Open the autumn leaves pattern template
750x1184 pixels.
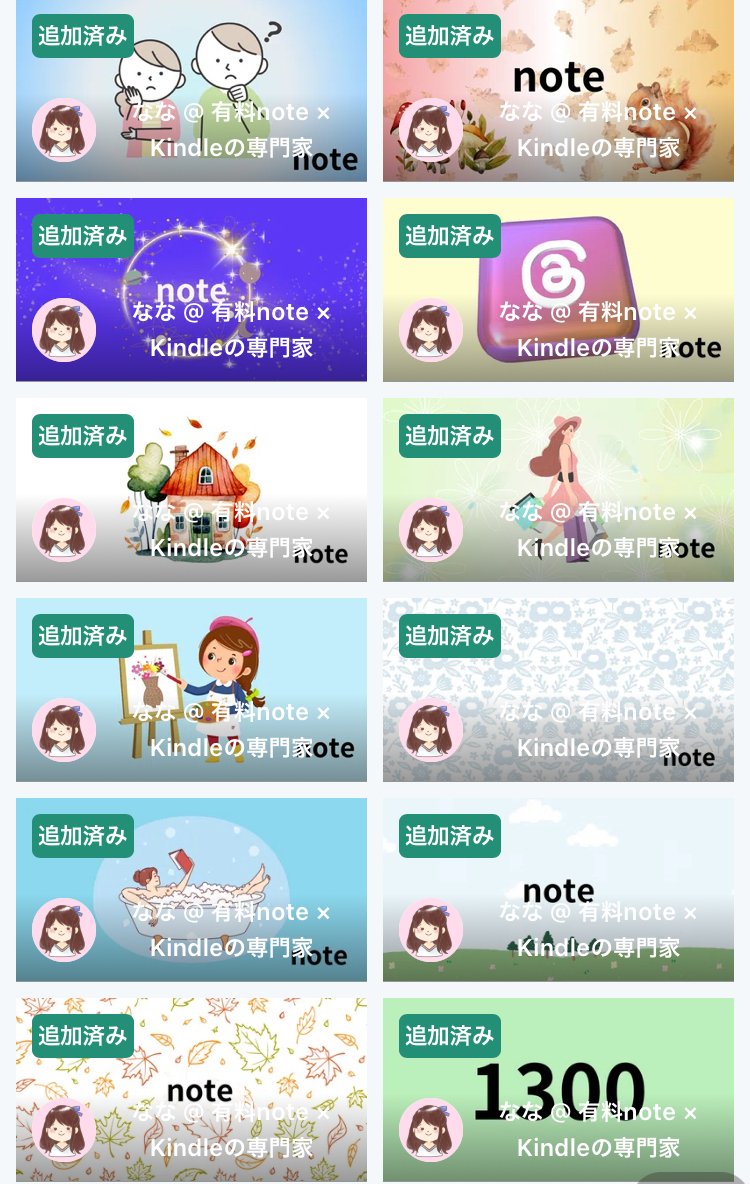[x=191, y=1090]
